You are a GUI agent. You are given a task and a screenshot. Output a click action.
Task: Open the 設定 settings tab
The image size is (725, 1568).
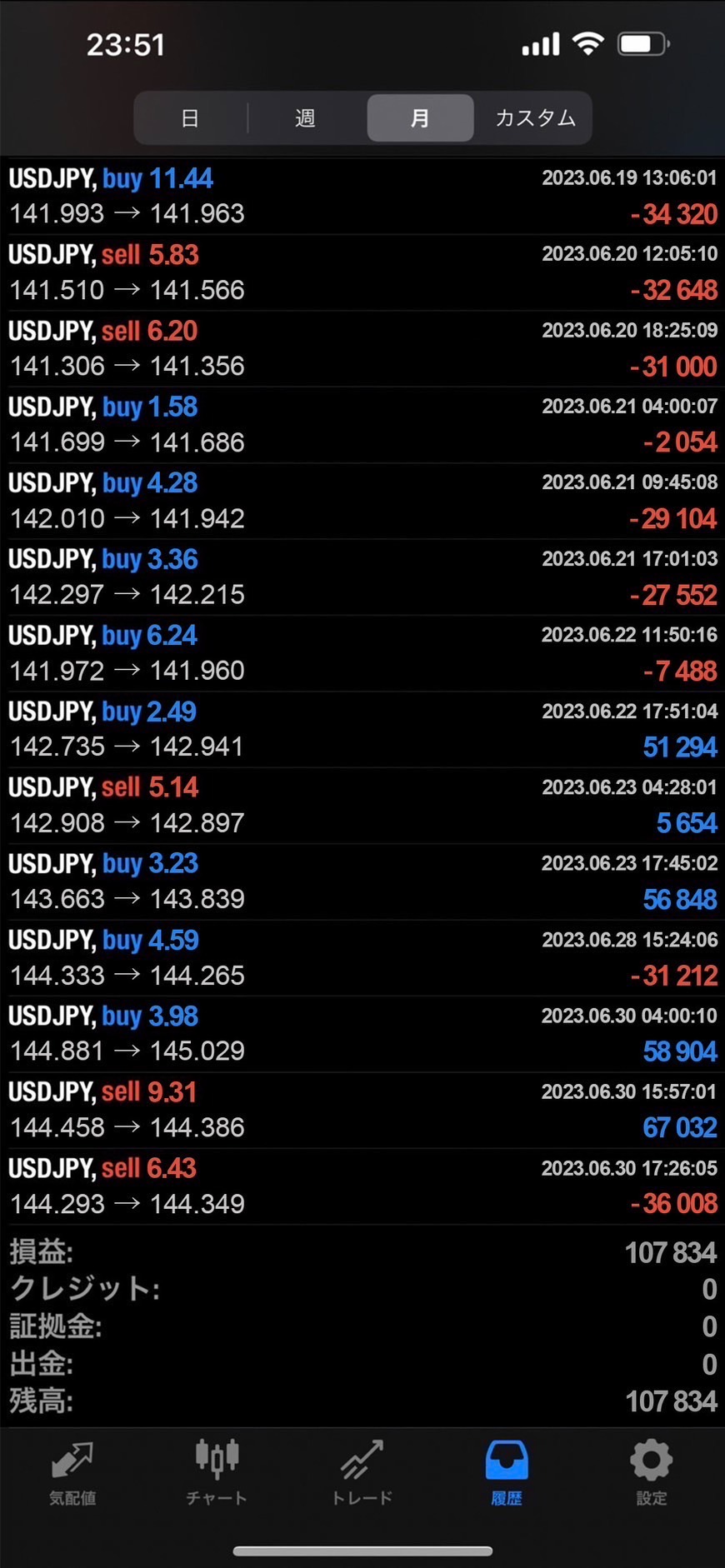[652, 1473]
